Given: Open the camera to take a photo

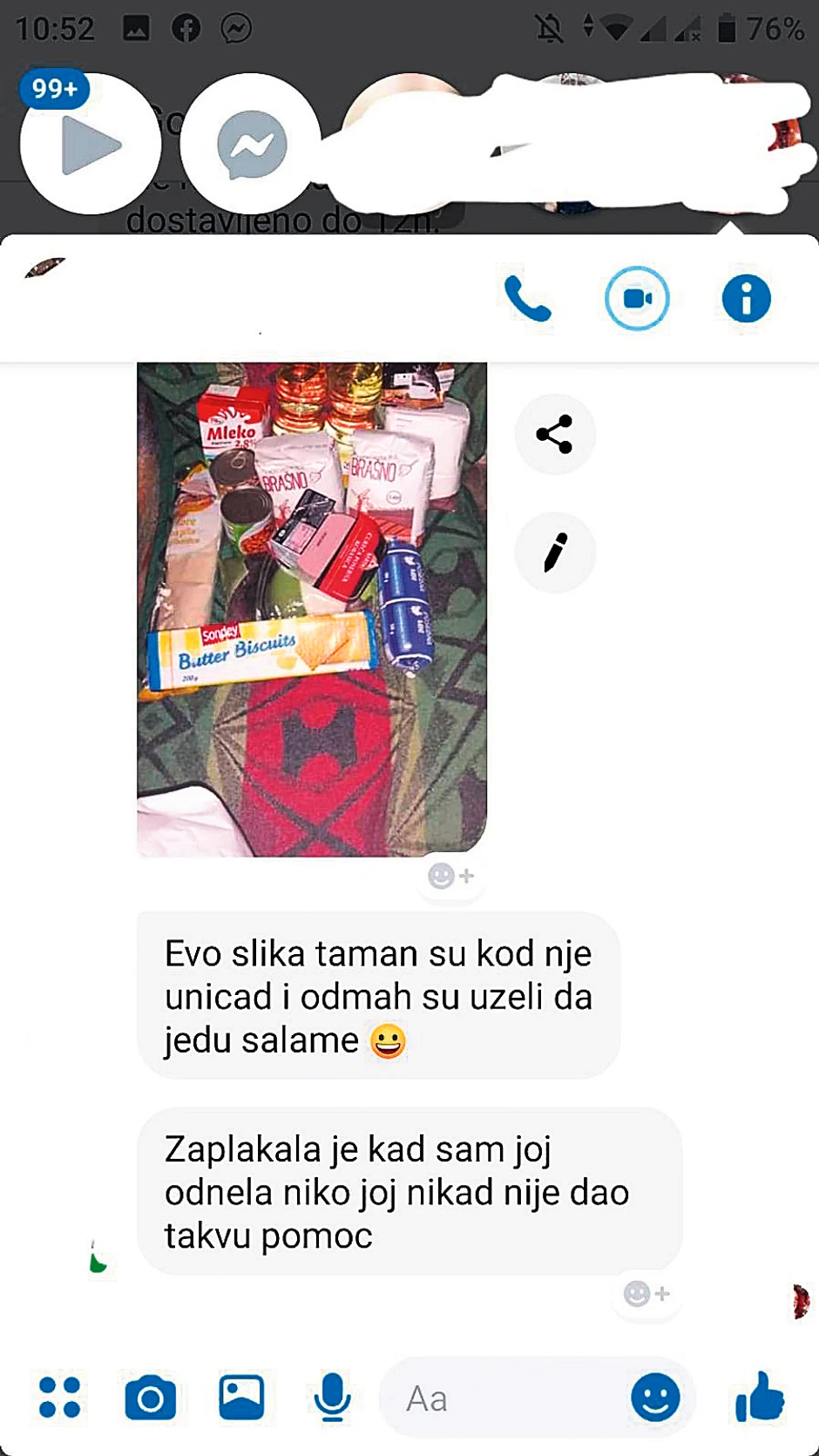Looking at the screenshot, I should pyautogui.click(x=150, y=1398).
